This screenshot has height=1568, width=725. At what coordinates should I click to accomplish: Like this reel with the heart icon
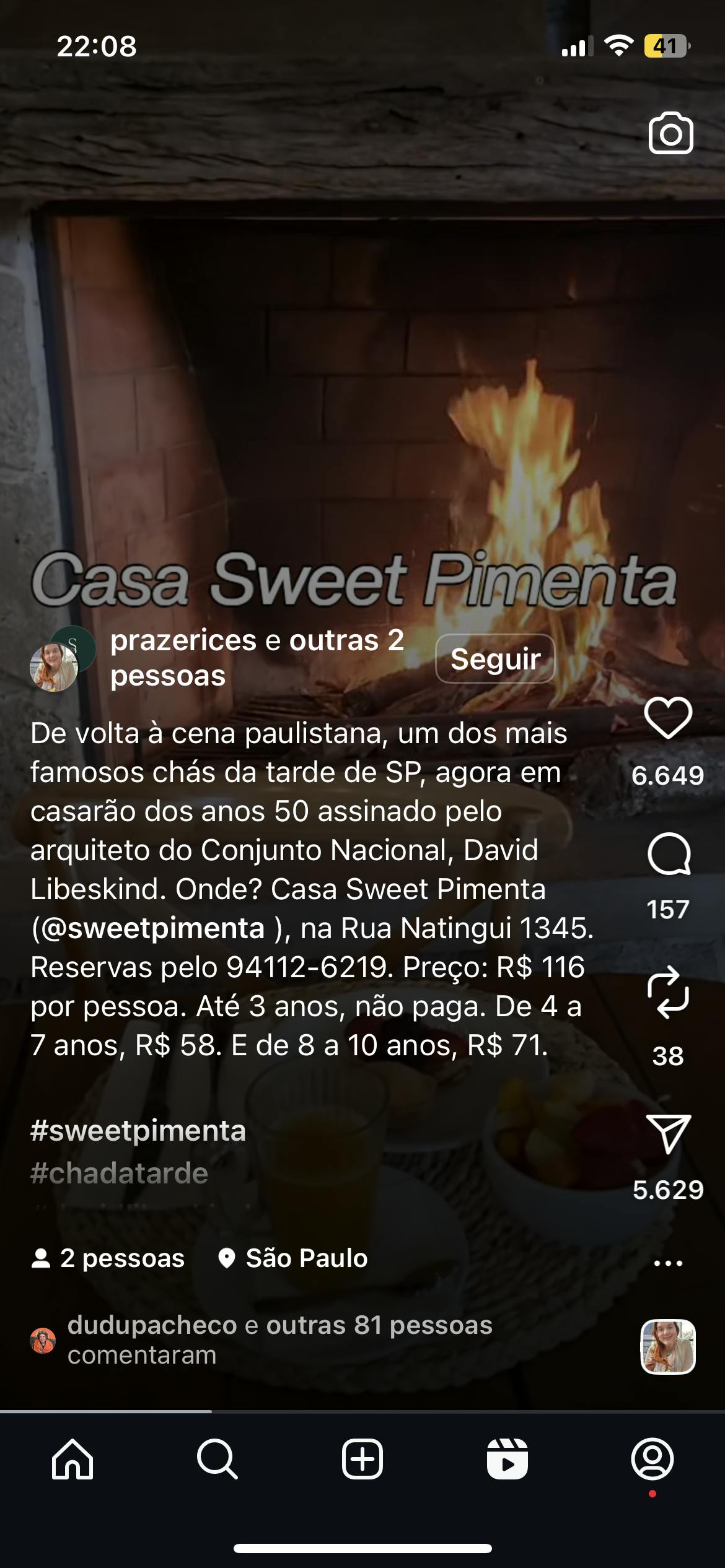[668, 718]
